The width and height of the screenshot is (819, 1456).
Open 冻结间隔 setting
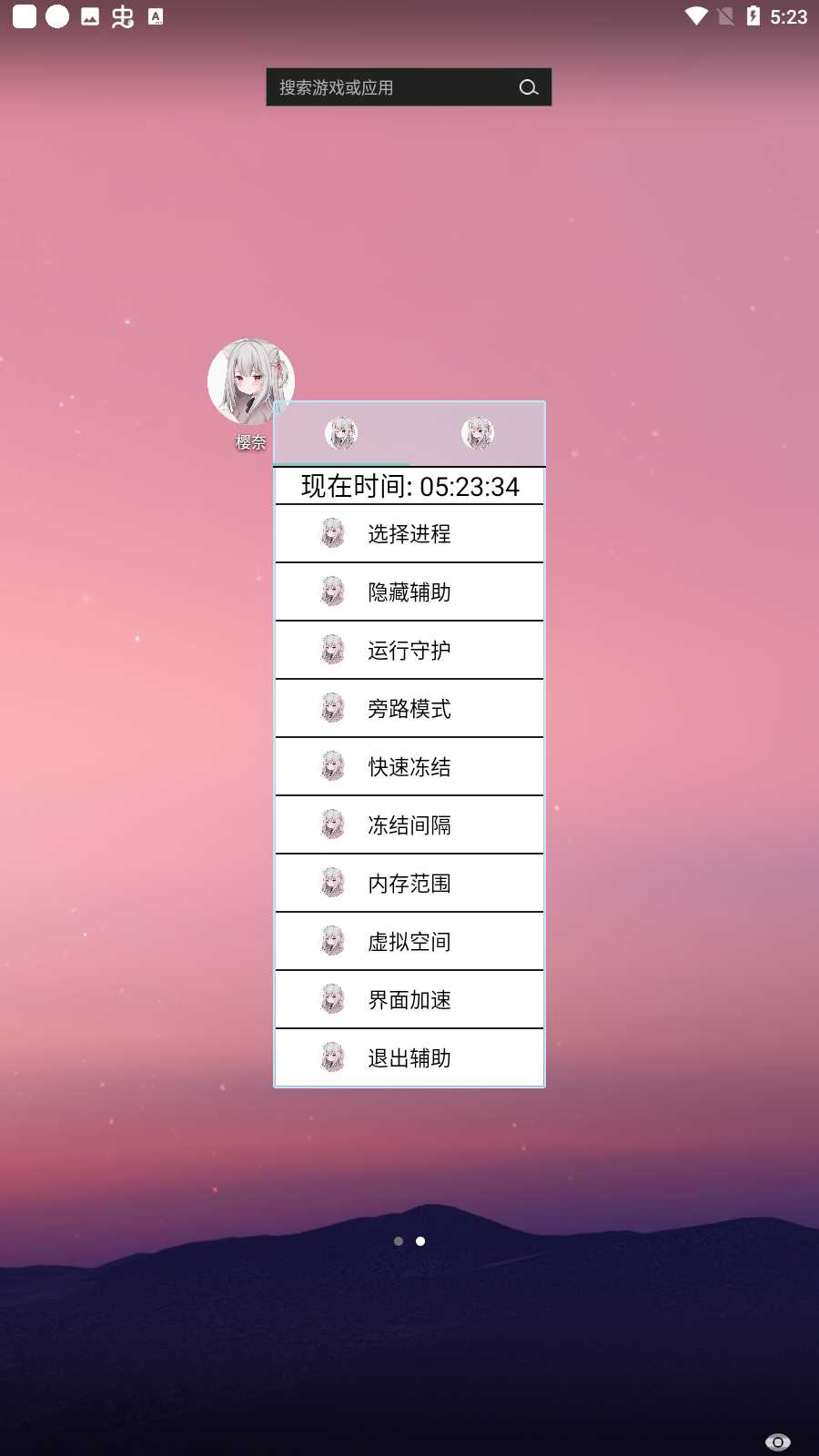pos(409,825)
